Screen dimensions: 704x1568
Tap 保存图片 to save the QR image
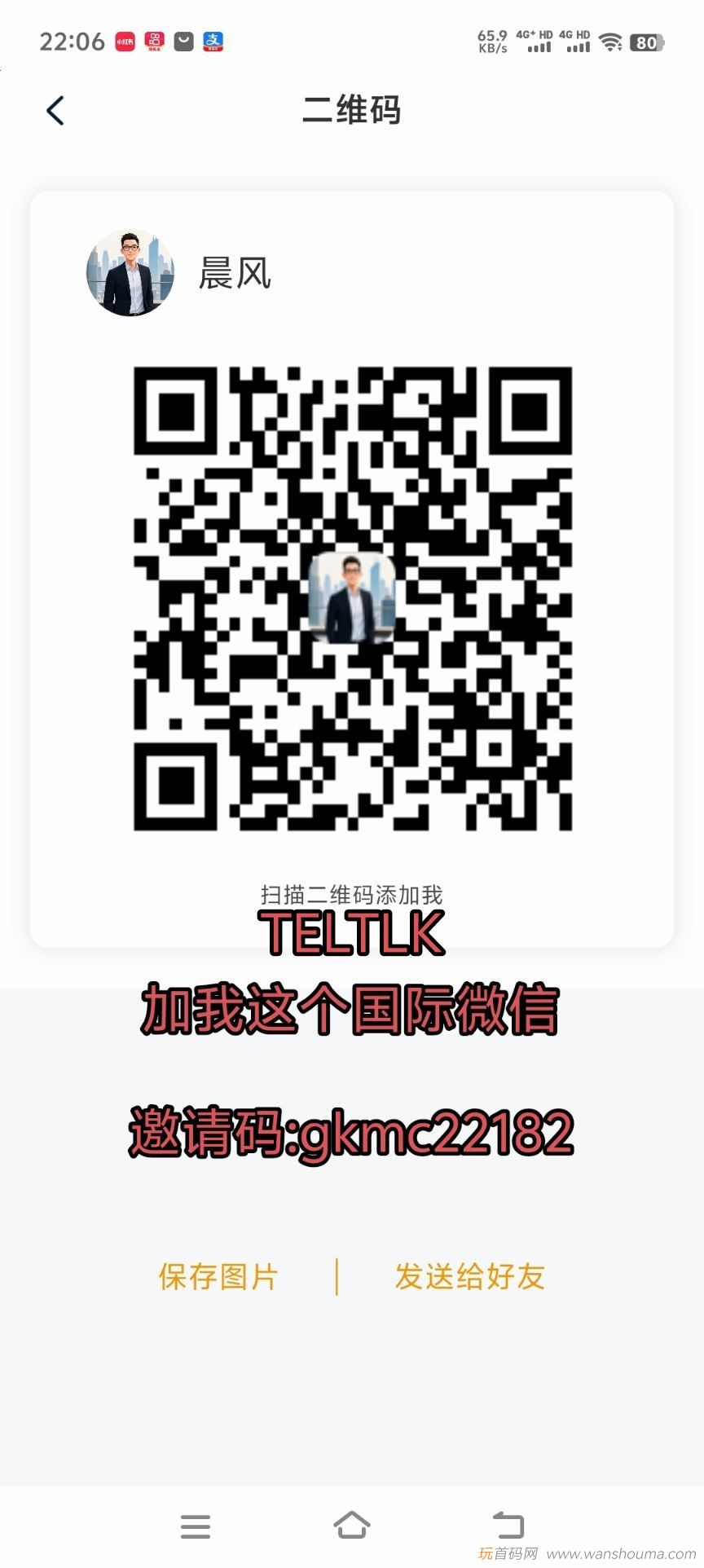218,1276
